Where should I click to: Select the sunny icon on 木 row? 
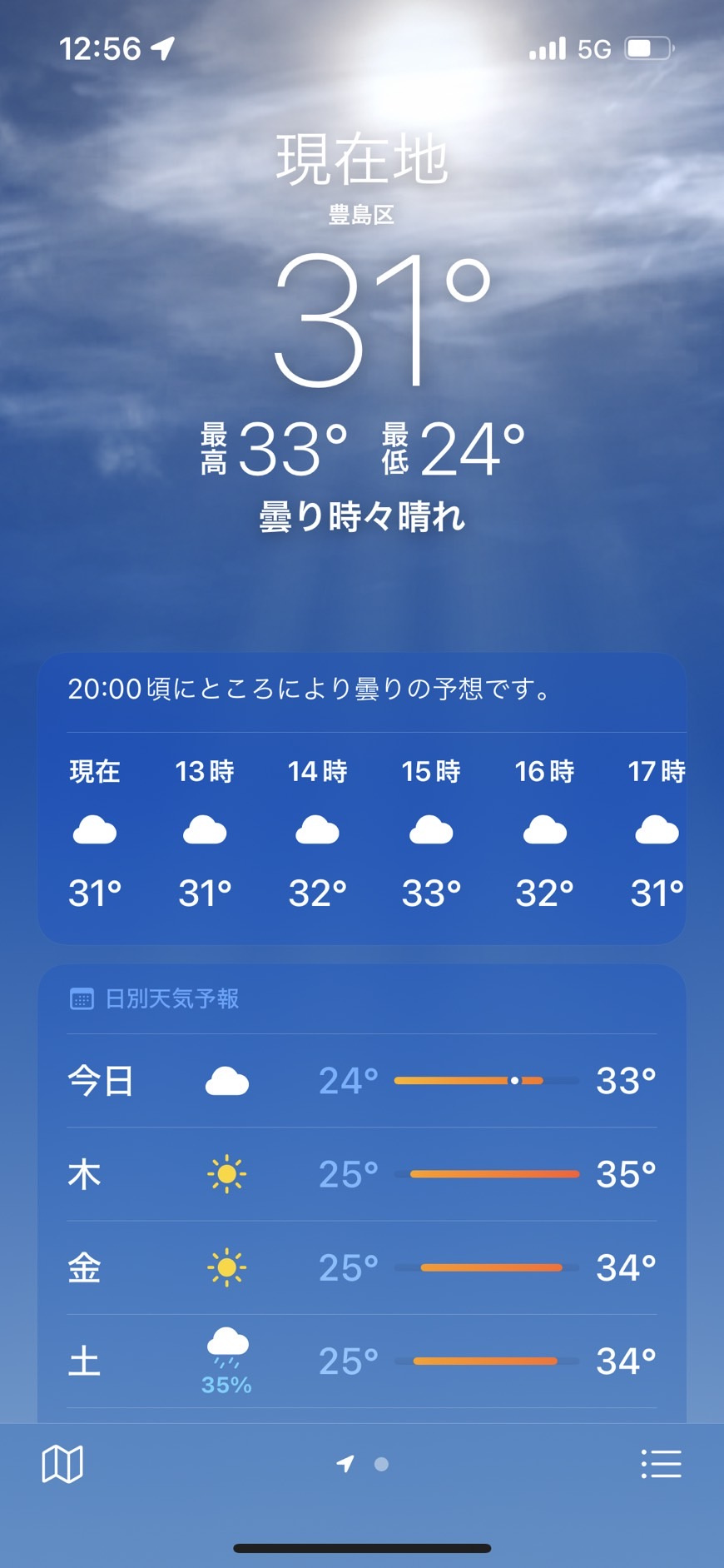[x=226, y=1174]
